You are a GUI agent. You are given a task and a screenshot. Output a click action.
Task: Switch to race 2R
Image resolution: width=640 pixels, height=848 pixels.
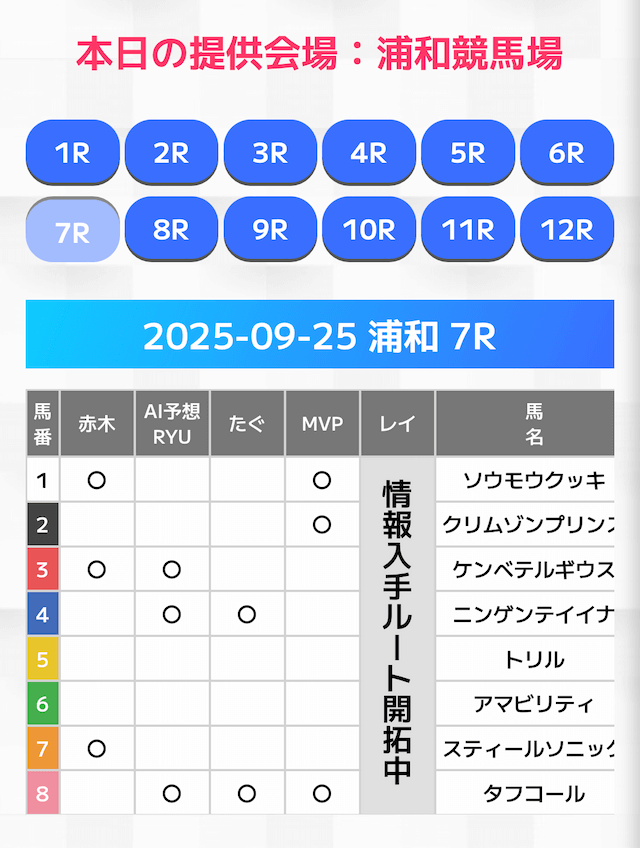point(171,152)
